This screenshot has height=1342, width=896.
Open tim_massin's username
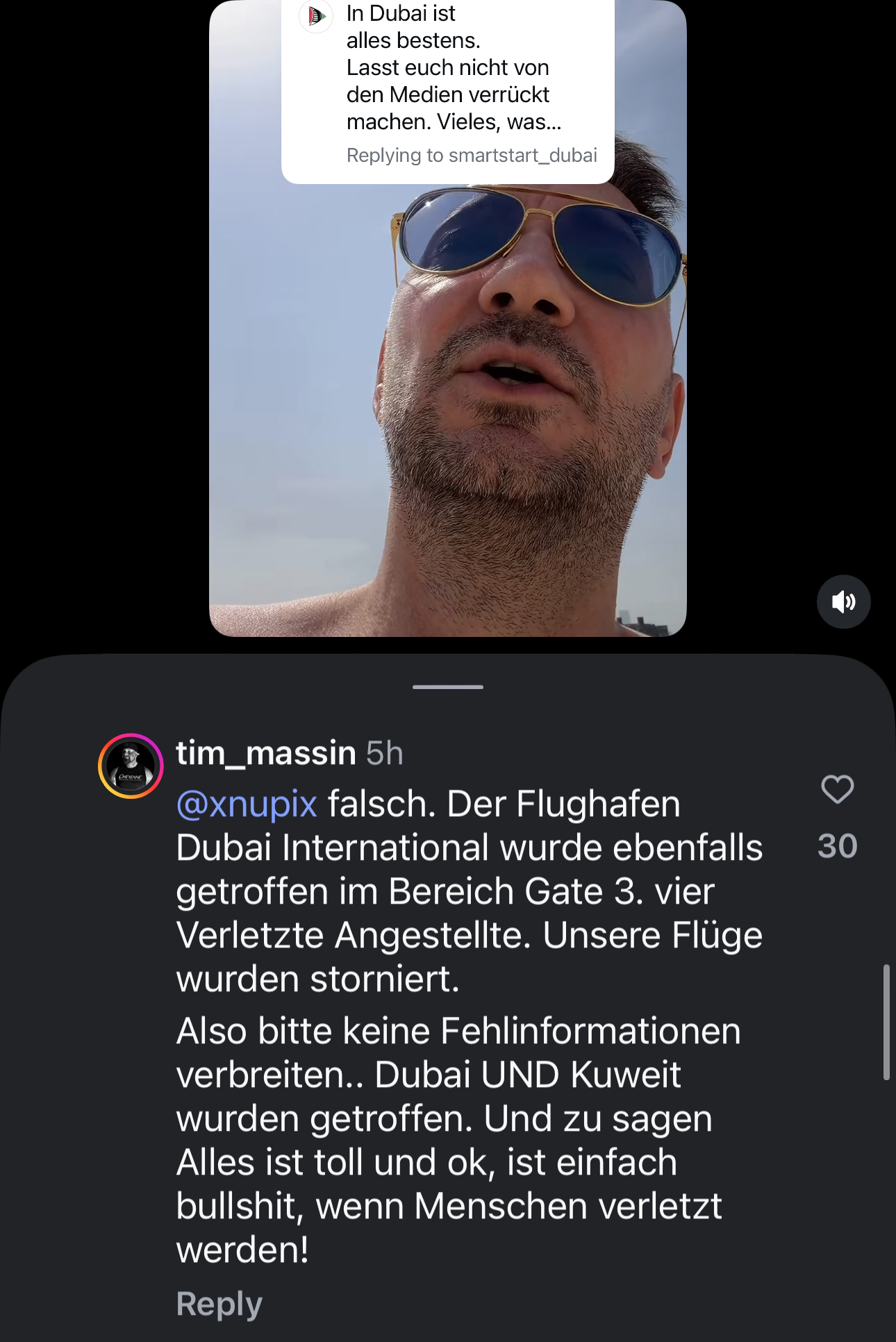pyautogui.click(x=266, y=753)
